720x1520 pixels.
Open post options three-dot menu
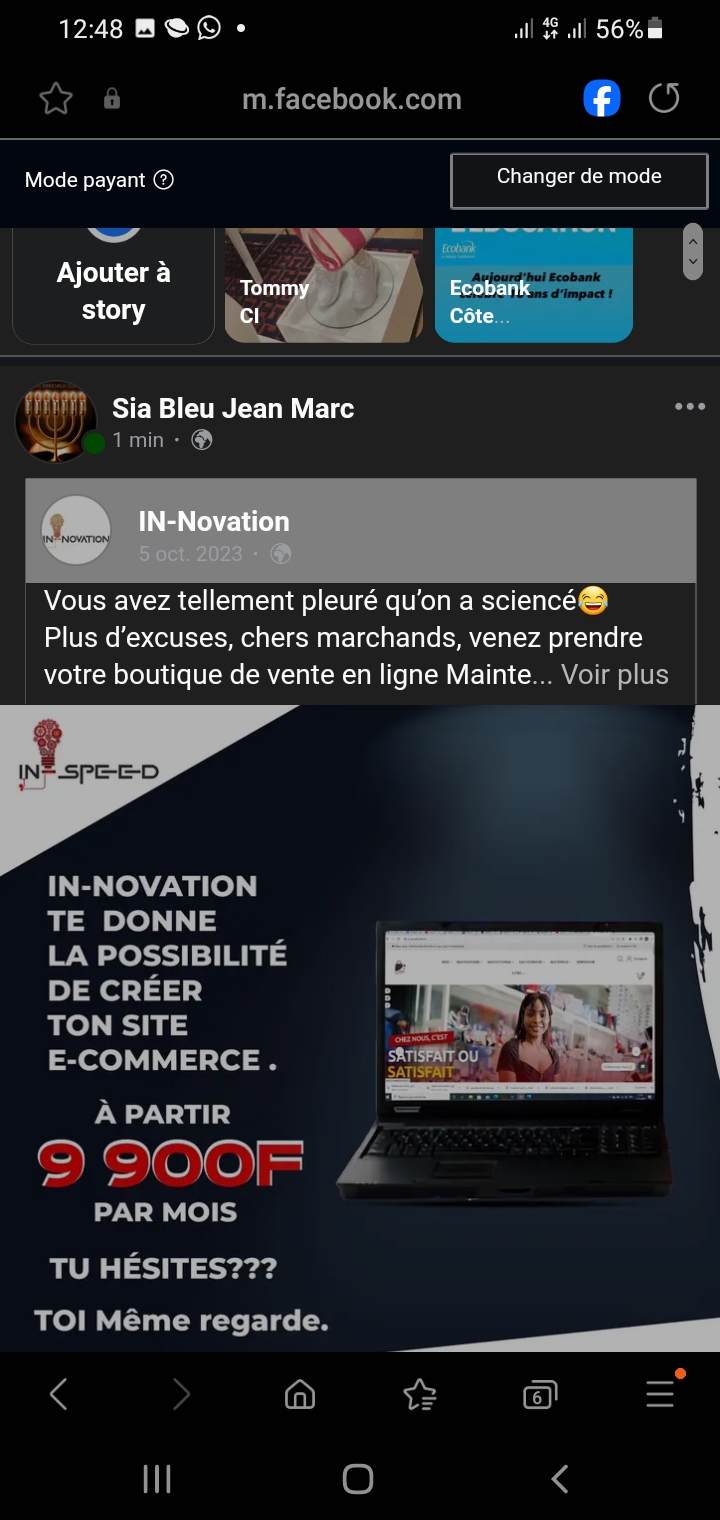690,407
